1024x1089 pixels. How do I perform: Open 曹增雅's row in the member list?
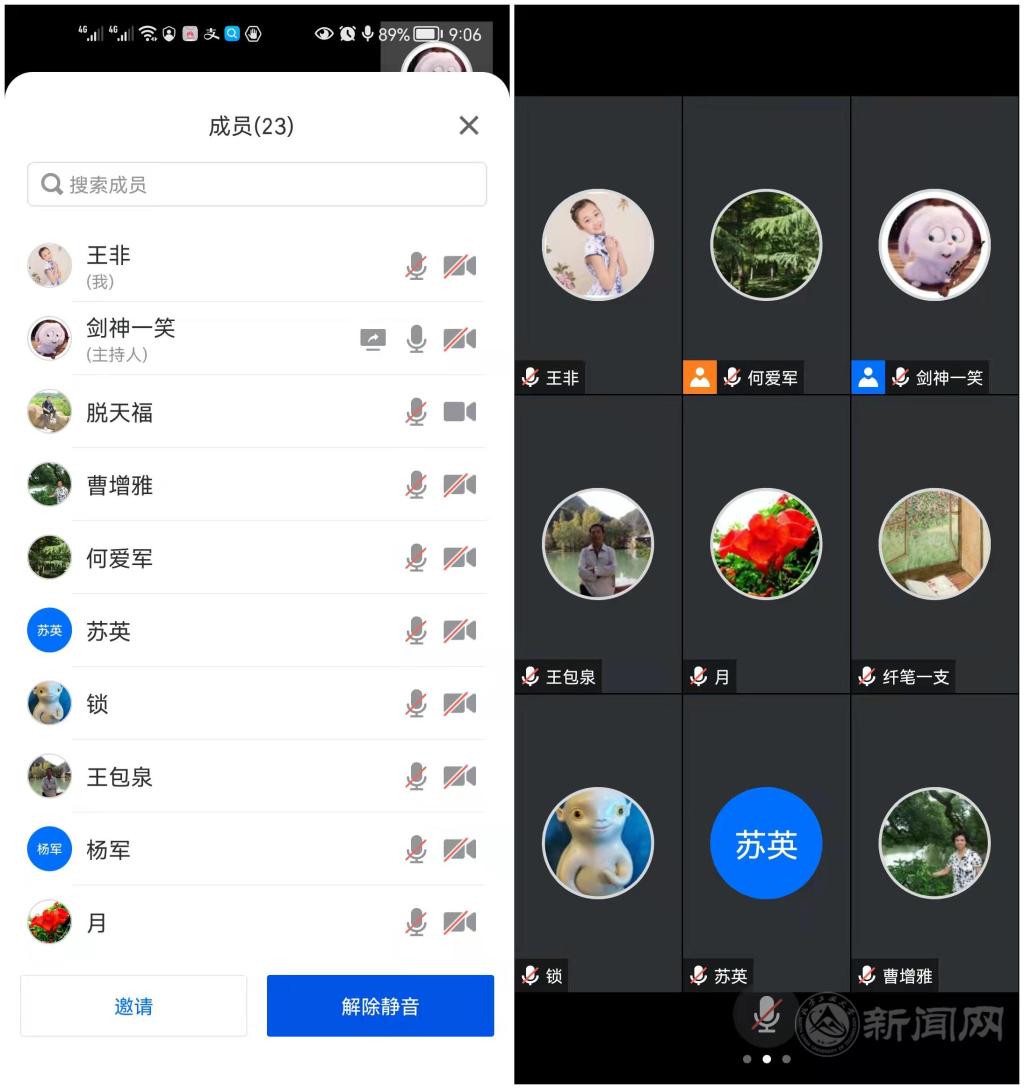tap(120, 485)
